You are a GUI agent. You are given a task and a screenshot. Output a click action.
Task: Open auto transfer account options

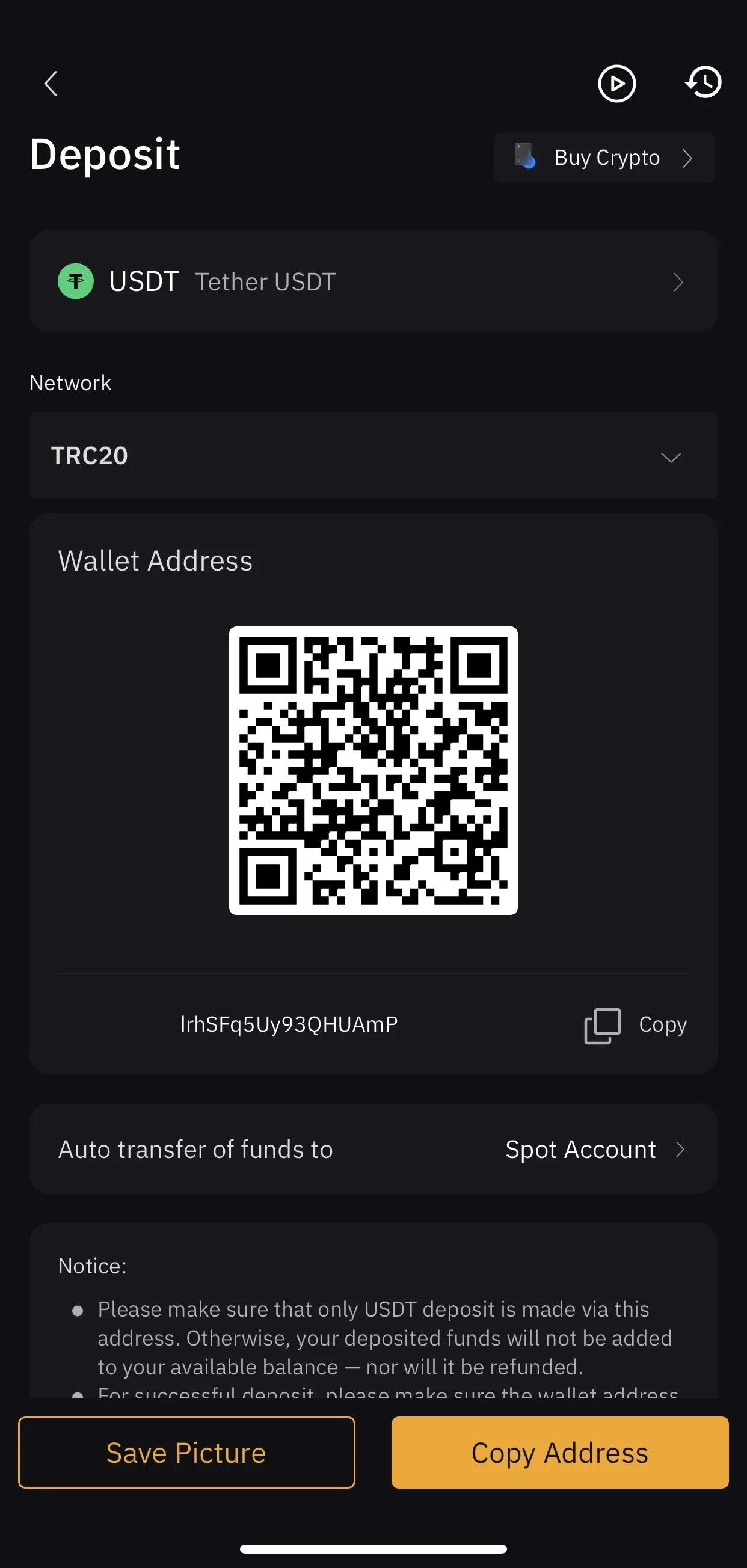click(x=373, y=1149)
